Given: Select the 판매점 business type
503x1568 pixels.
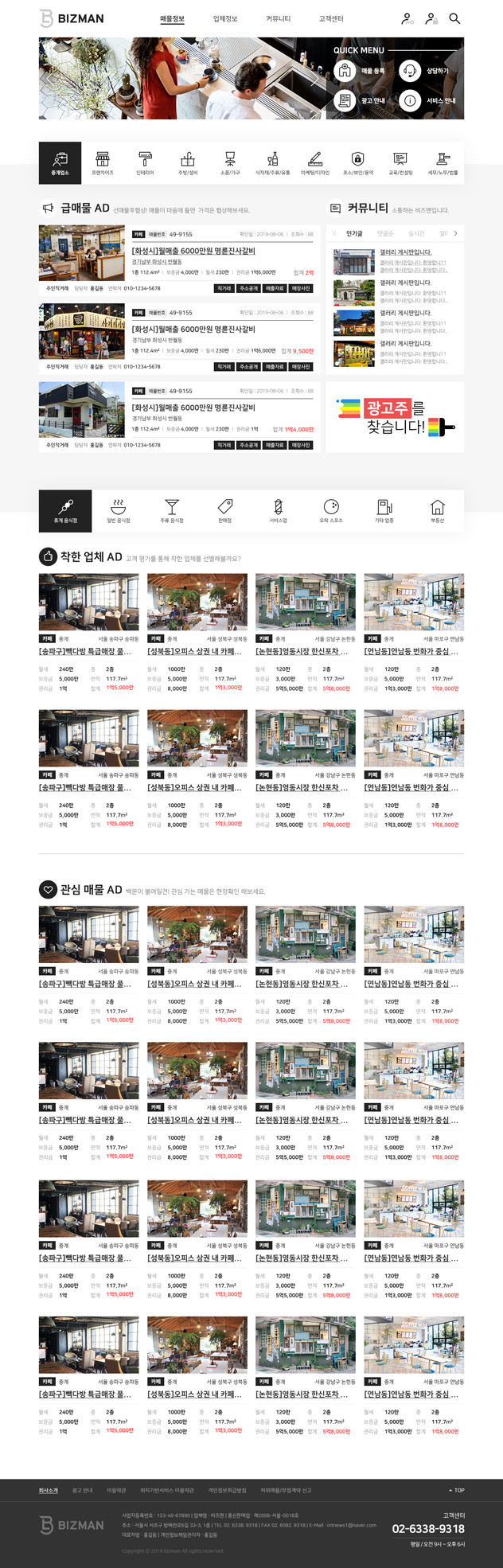Looking at the screenshot, I should click(225, 510).
